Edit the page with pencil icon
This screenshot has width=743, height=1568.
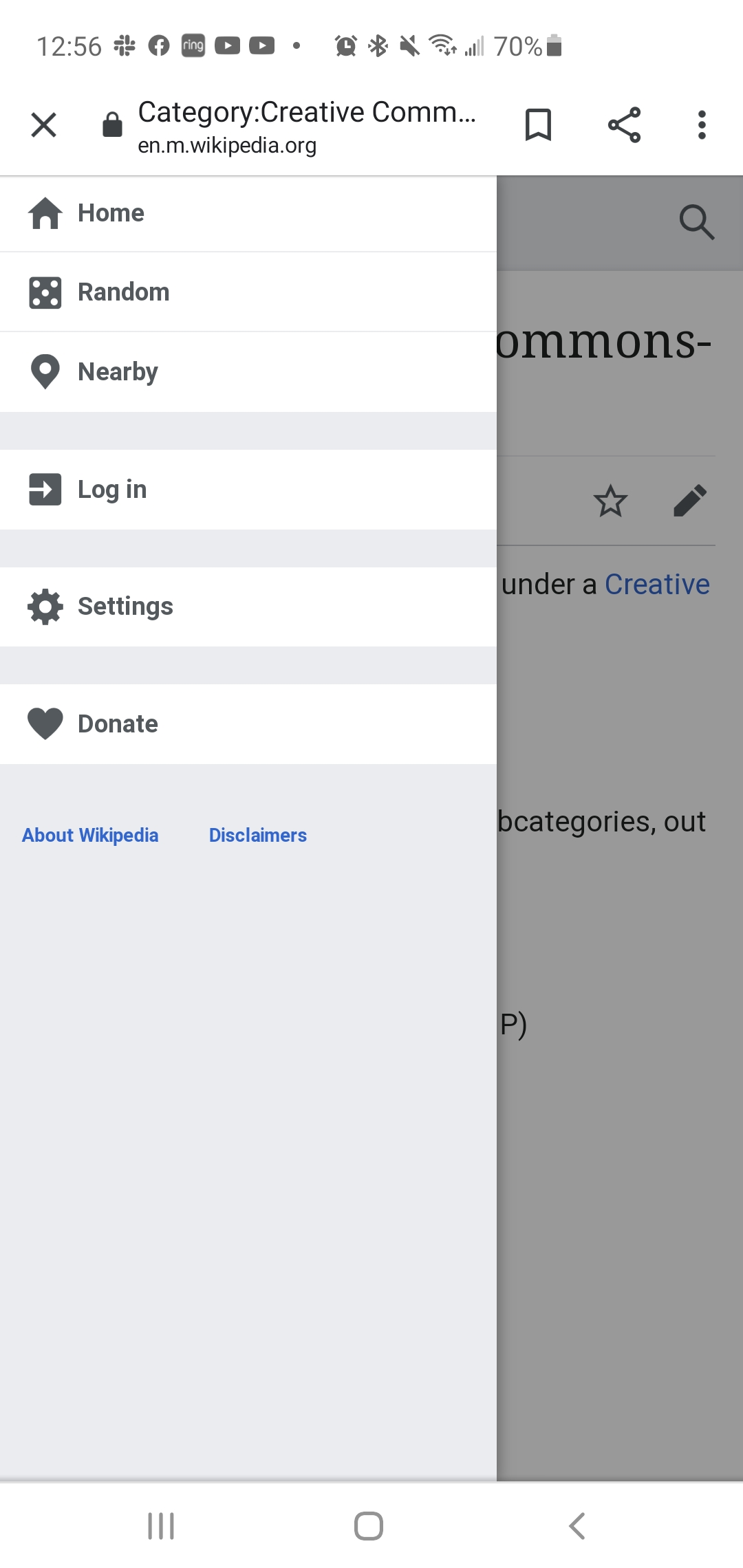[689, 501]
